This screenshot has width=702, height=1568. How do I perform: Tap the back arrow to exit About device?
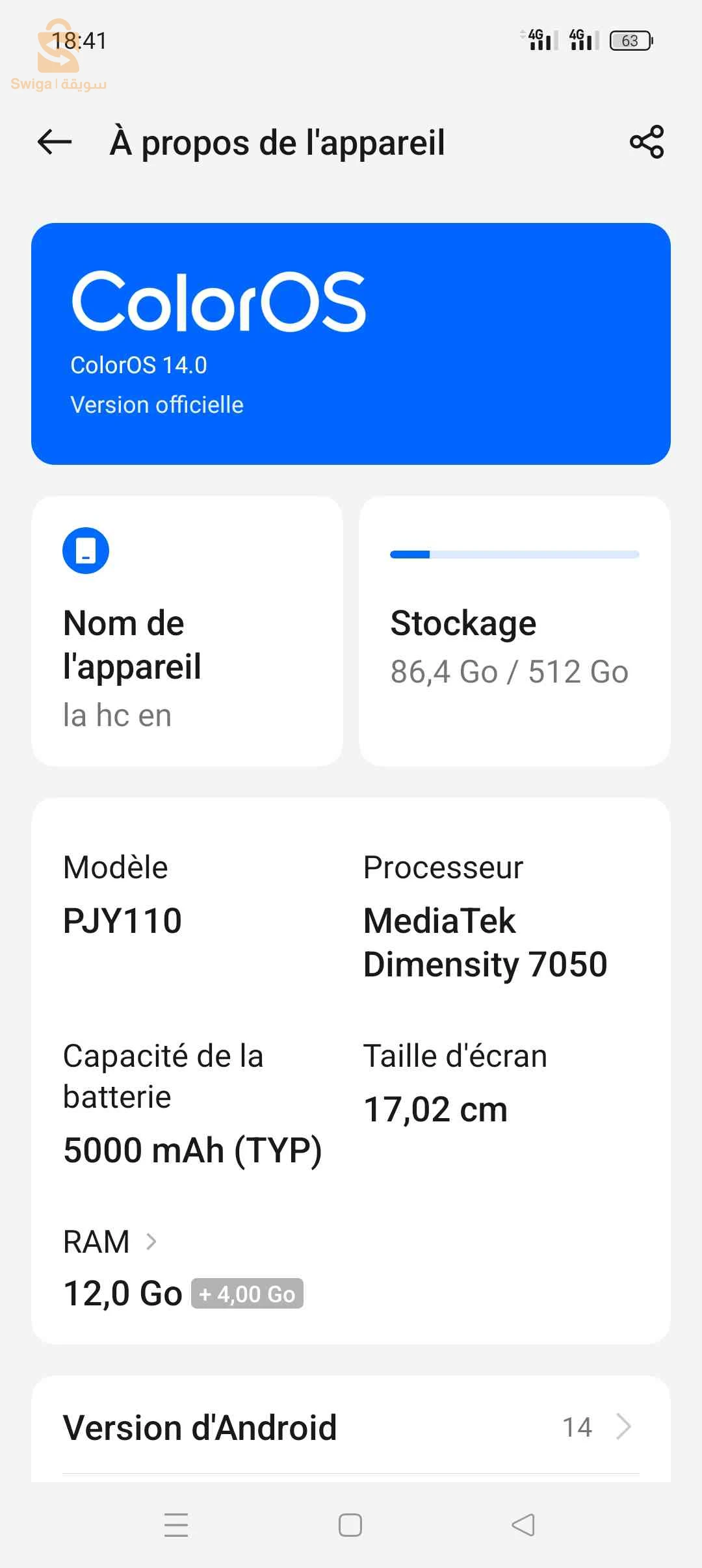54,142
